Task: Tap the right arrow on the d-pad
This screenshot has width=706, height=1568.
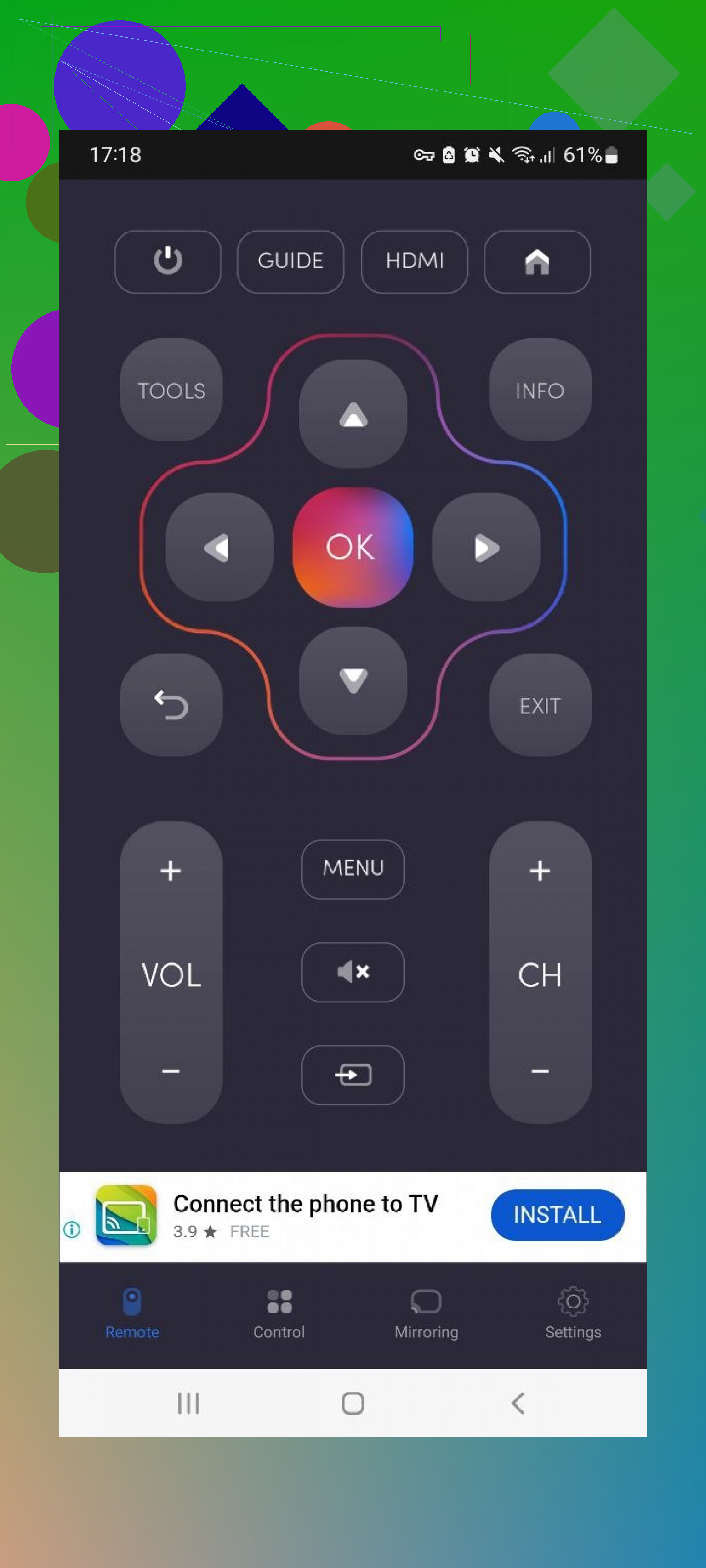Action: [x=485, y=547]
